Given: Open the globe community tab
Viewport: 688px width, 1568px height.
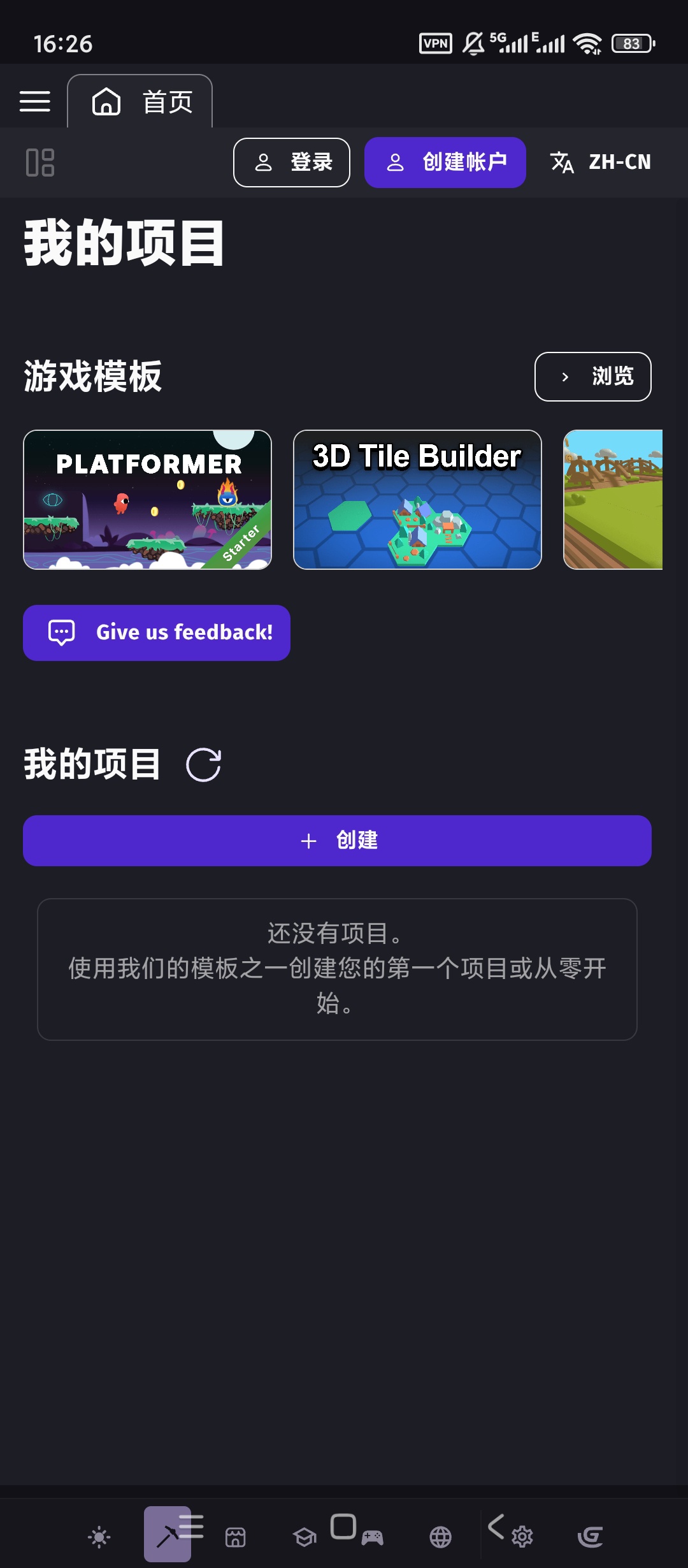Looking at the screenshot, I should [x=440, y=1537].
